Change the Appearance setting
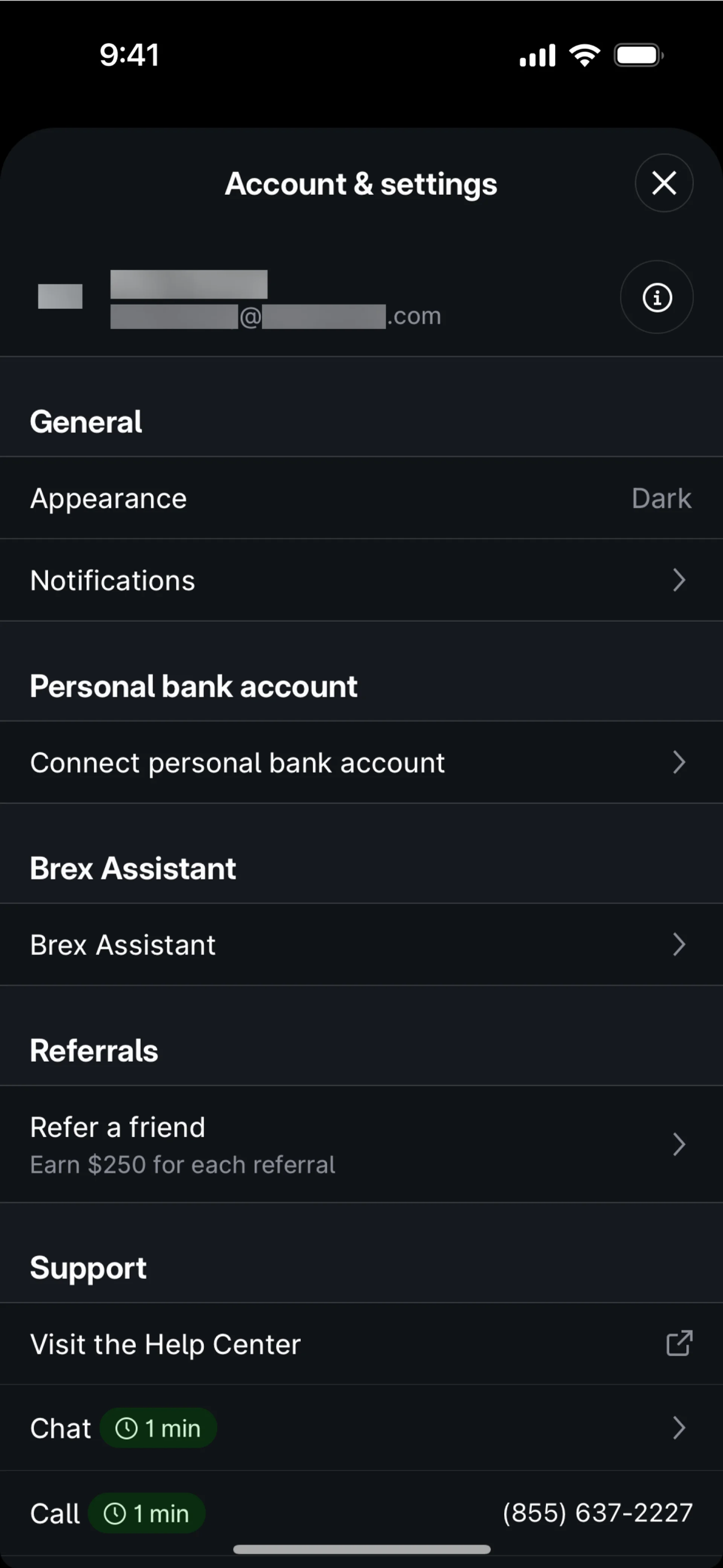 point(361,498)
